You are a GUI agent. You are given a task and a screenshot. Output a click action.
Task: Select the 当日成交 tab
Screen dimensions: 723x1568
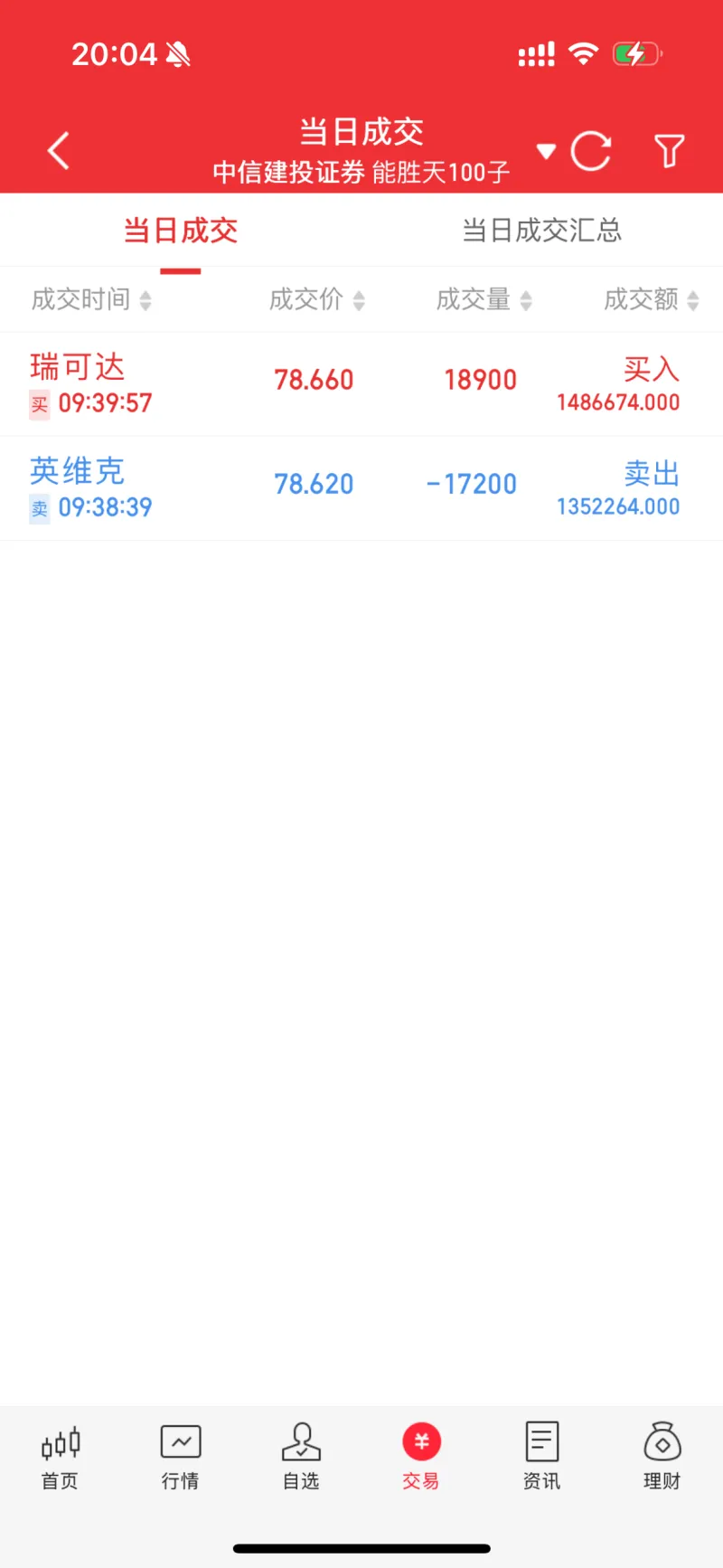181,231
